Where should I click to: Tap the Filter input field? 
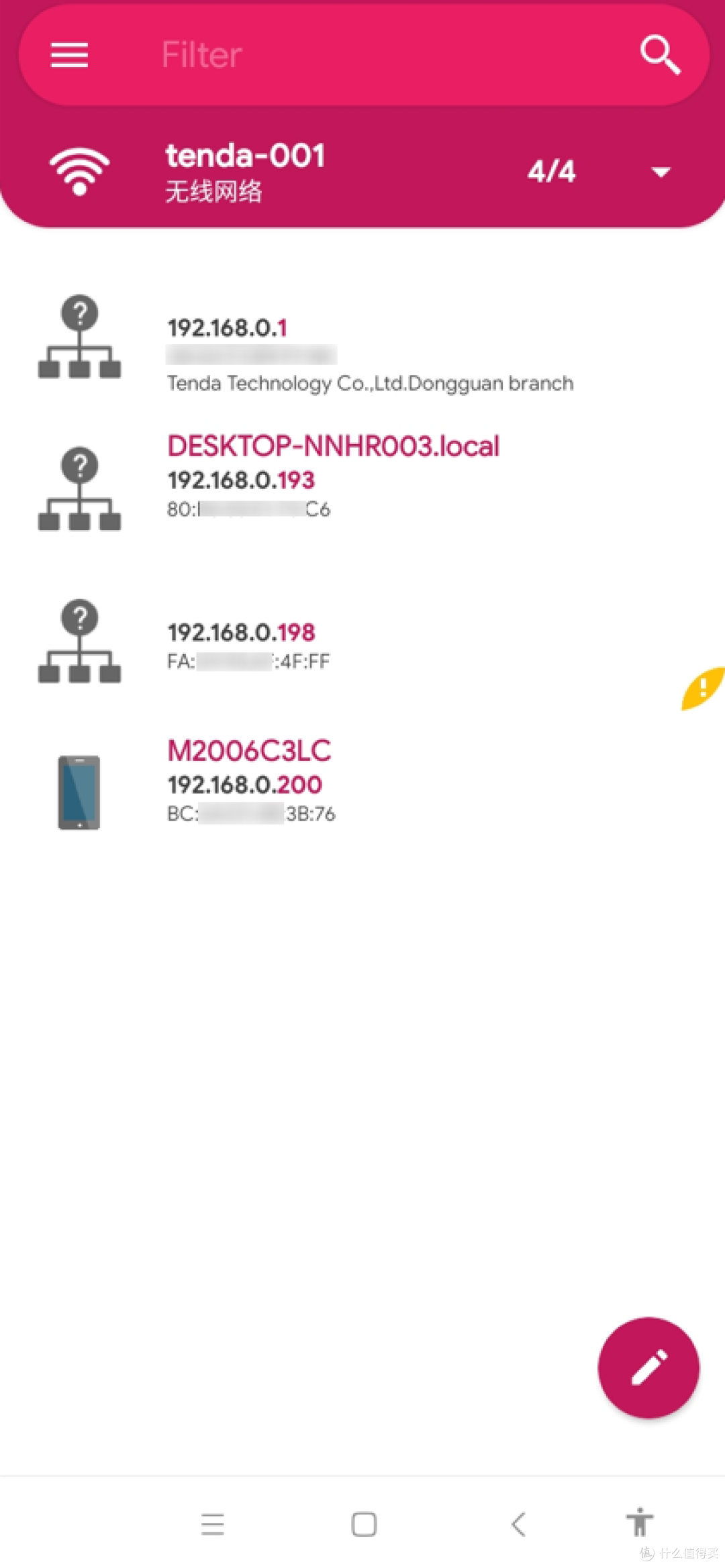click(x=376, y=55)
